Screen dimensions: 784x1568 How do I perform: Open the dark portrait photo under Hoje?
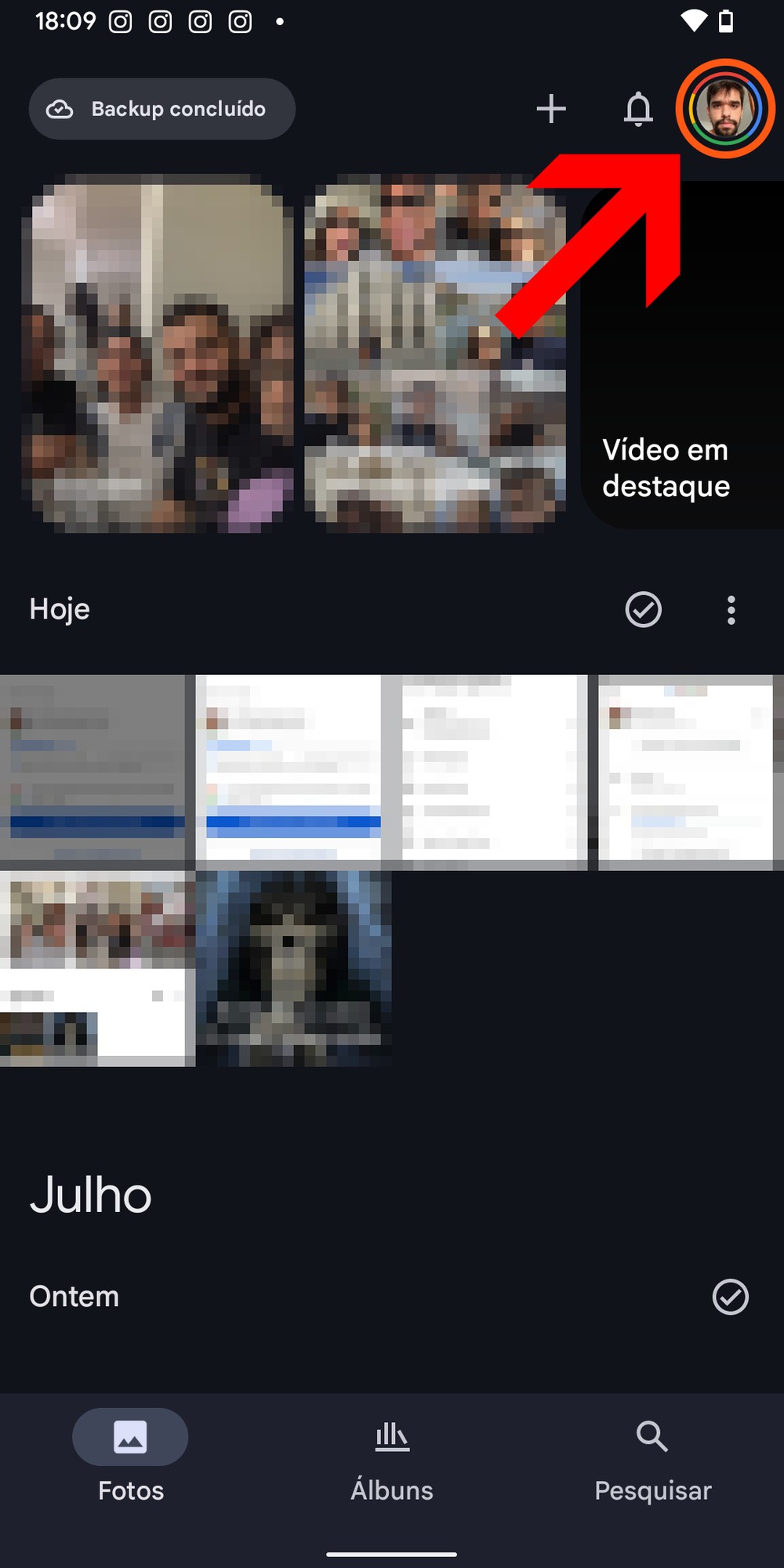(293, 968)
